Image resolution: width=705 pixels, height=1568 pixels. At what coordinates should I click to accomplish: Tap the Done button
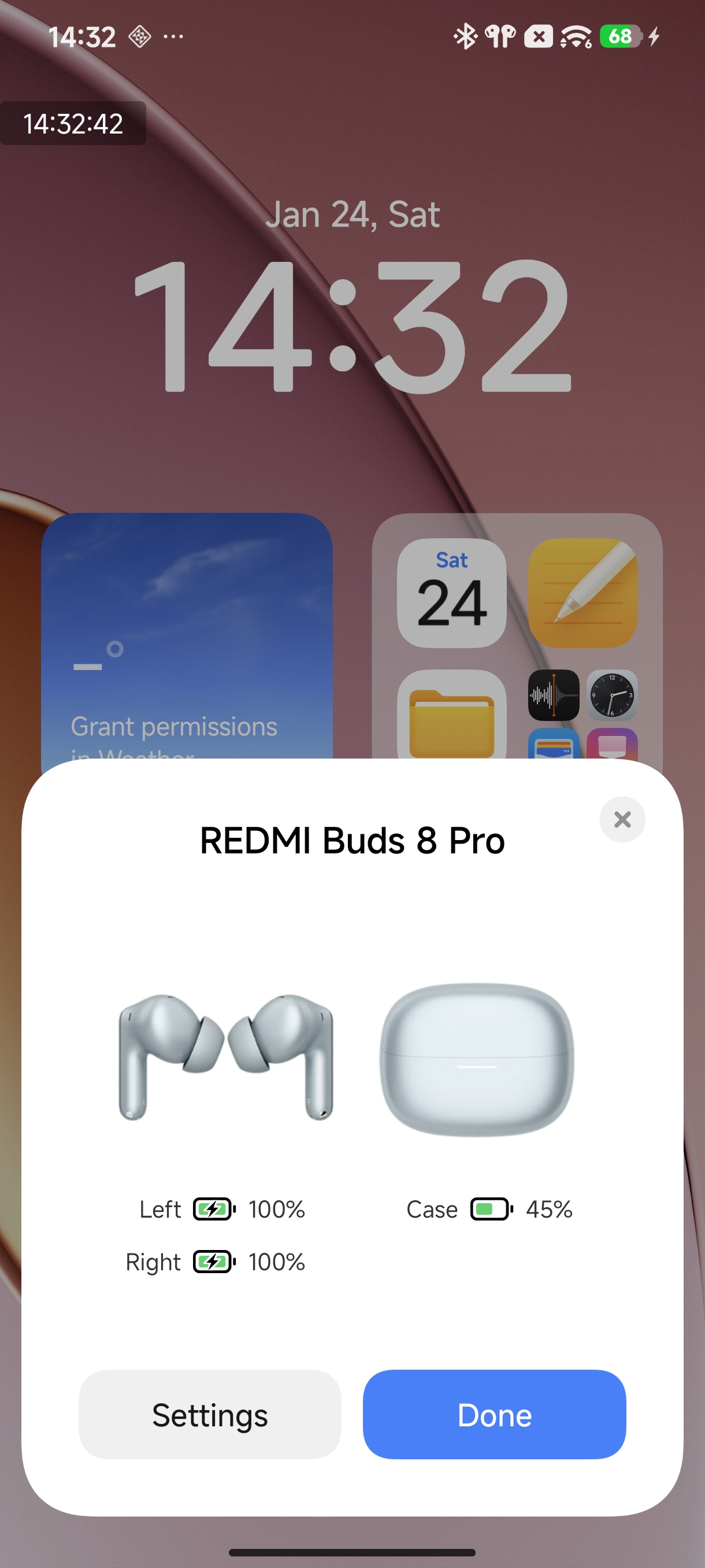tap(494, 1415)
